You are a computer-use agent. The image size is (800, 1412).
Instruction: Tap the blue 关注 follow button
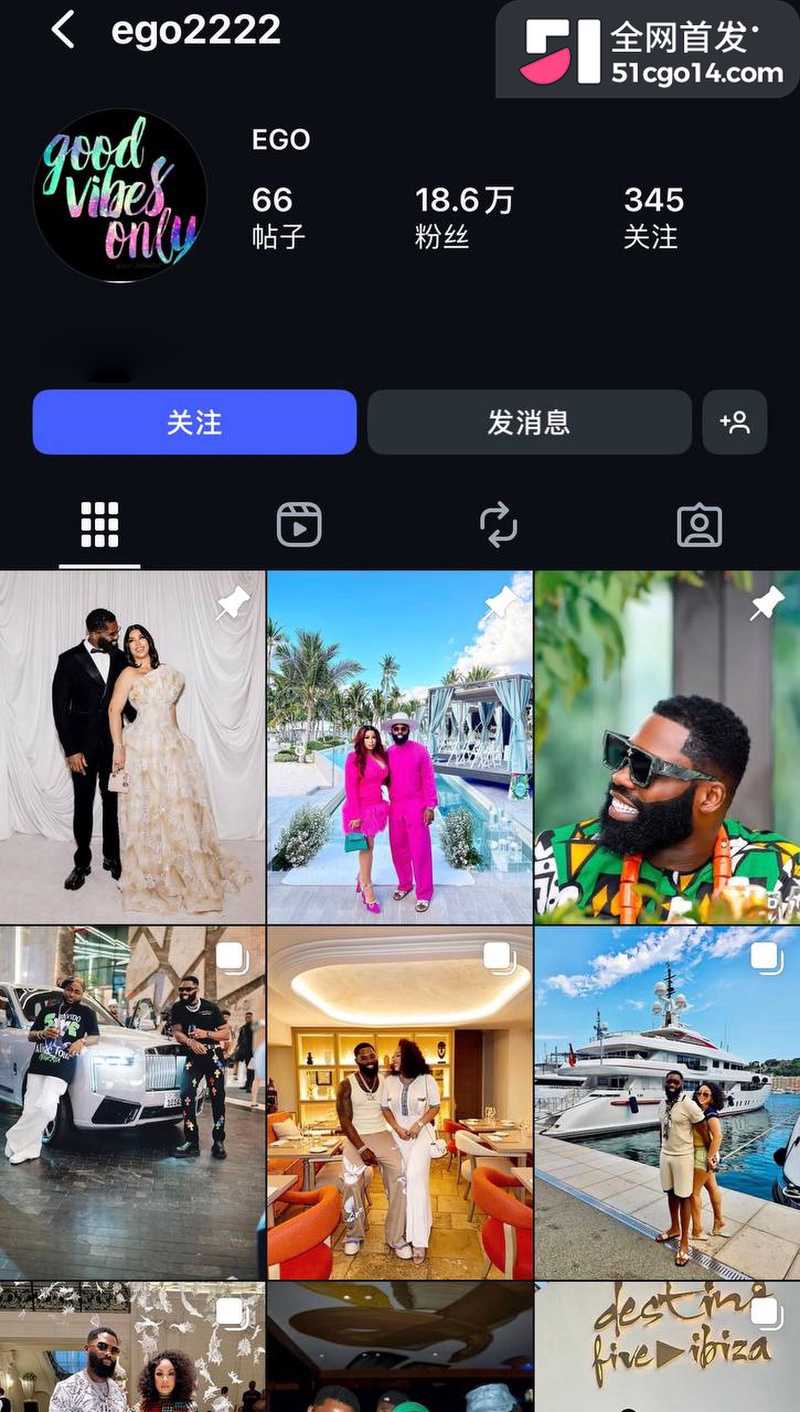pos(194,422)
